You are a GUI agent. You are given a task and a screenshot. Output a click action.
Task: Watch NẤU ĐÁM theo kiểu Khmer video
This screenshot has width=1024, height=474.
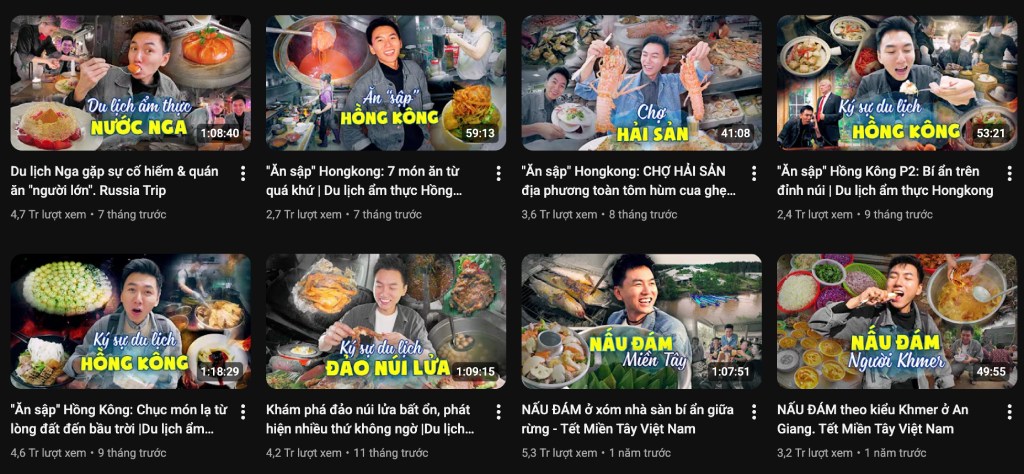coord(897,321)
